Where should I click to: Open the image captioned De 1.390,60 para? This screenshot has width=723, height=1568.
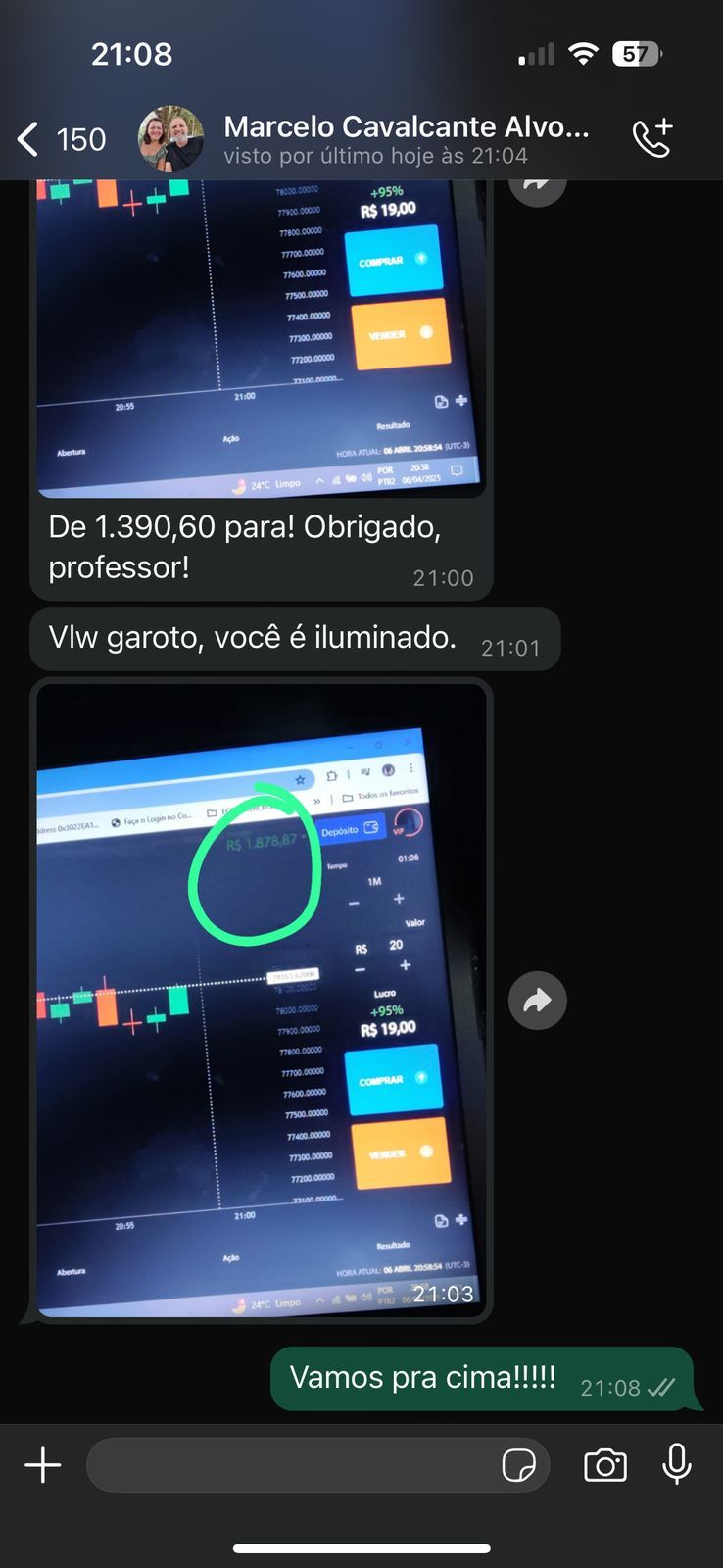tap(261, 338)
